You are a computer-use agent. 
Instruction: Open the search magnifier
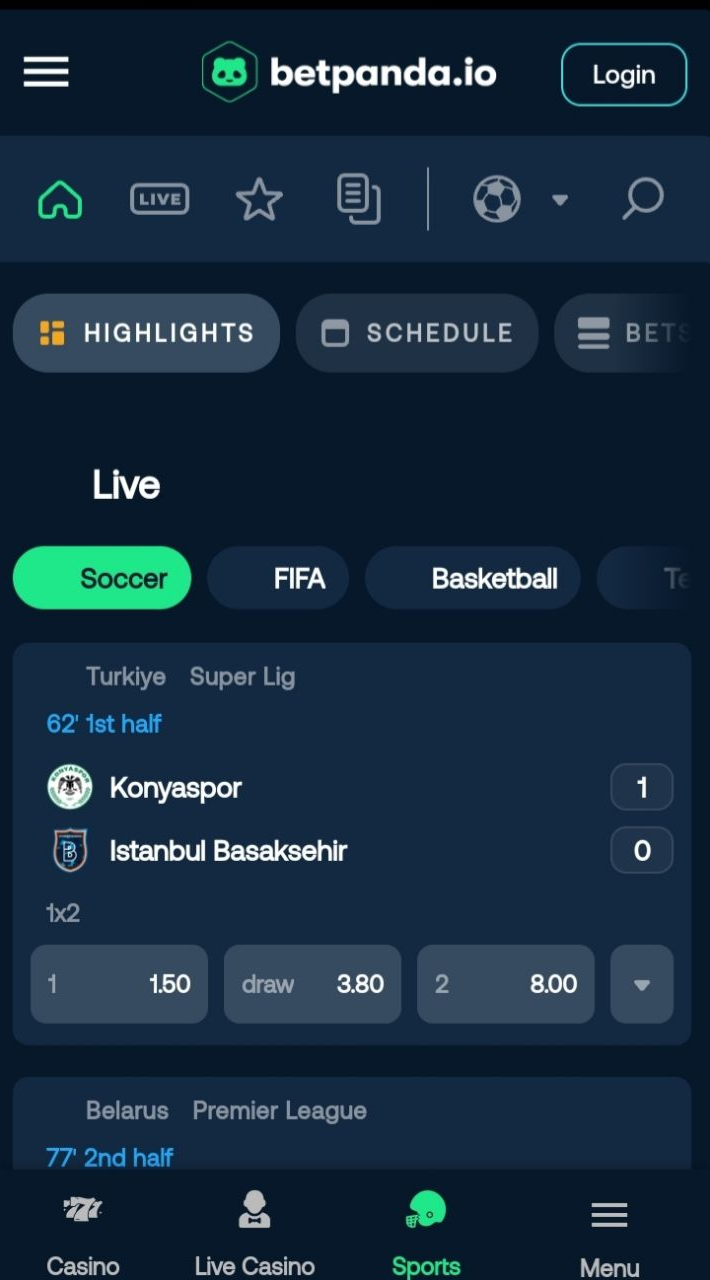643,199
